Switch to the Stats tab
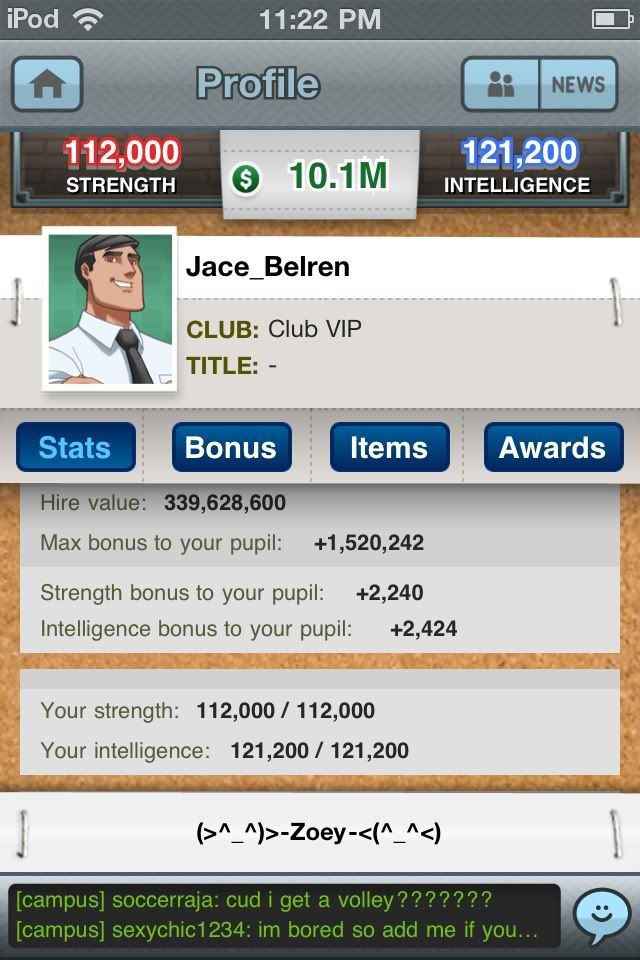640x960 pixels. coord(75,447)
